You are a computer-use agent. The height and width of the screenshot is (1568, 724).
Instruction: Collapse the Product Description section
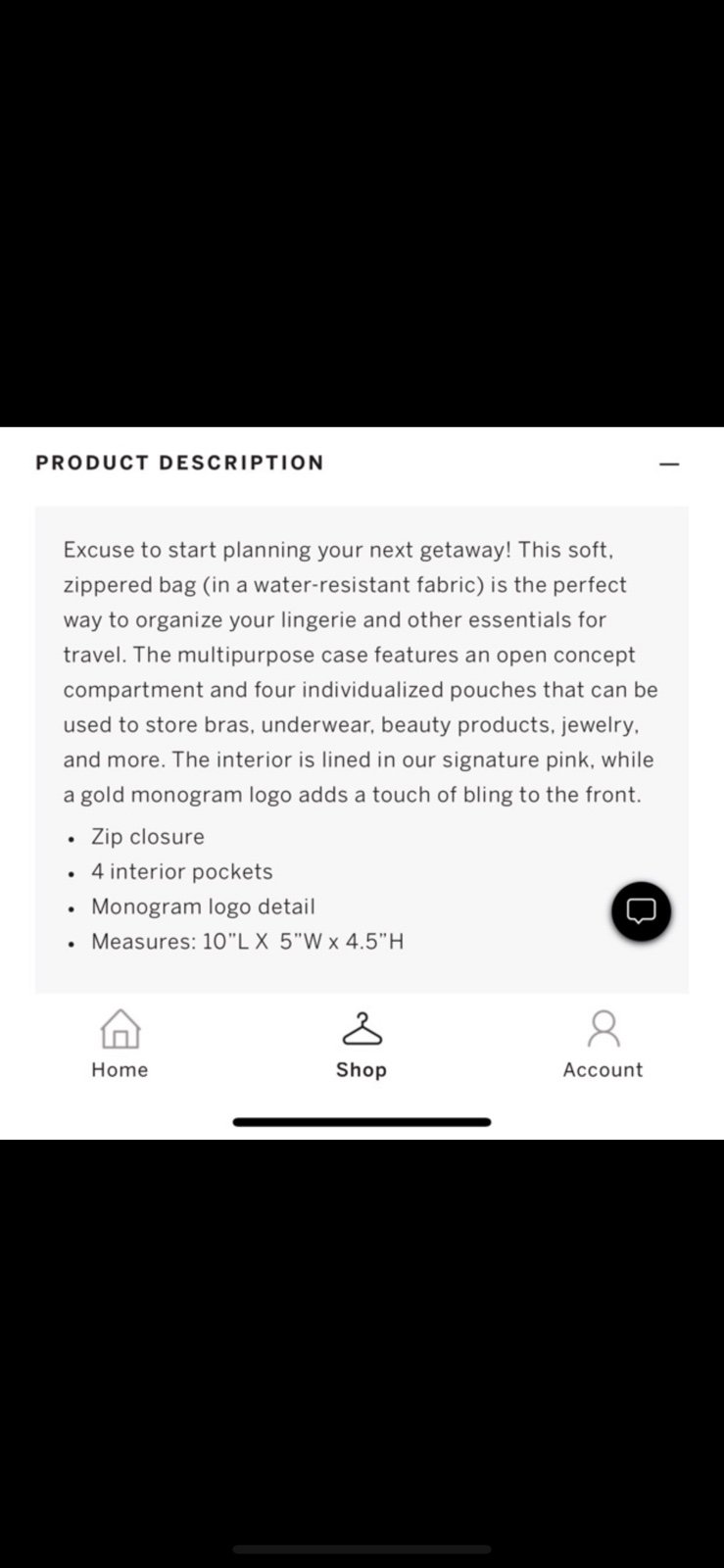669,464
